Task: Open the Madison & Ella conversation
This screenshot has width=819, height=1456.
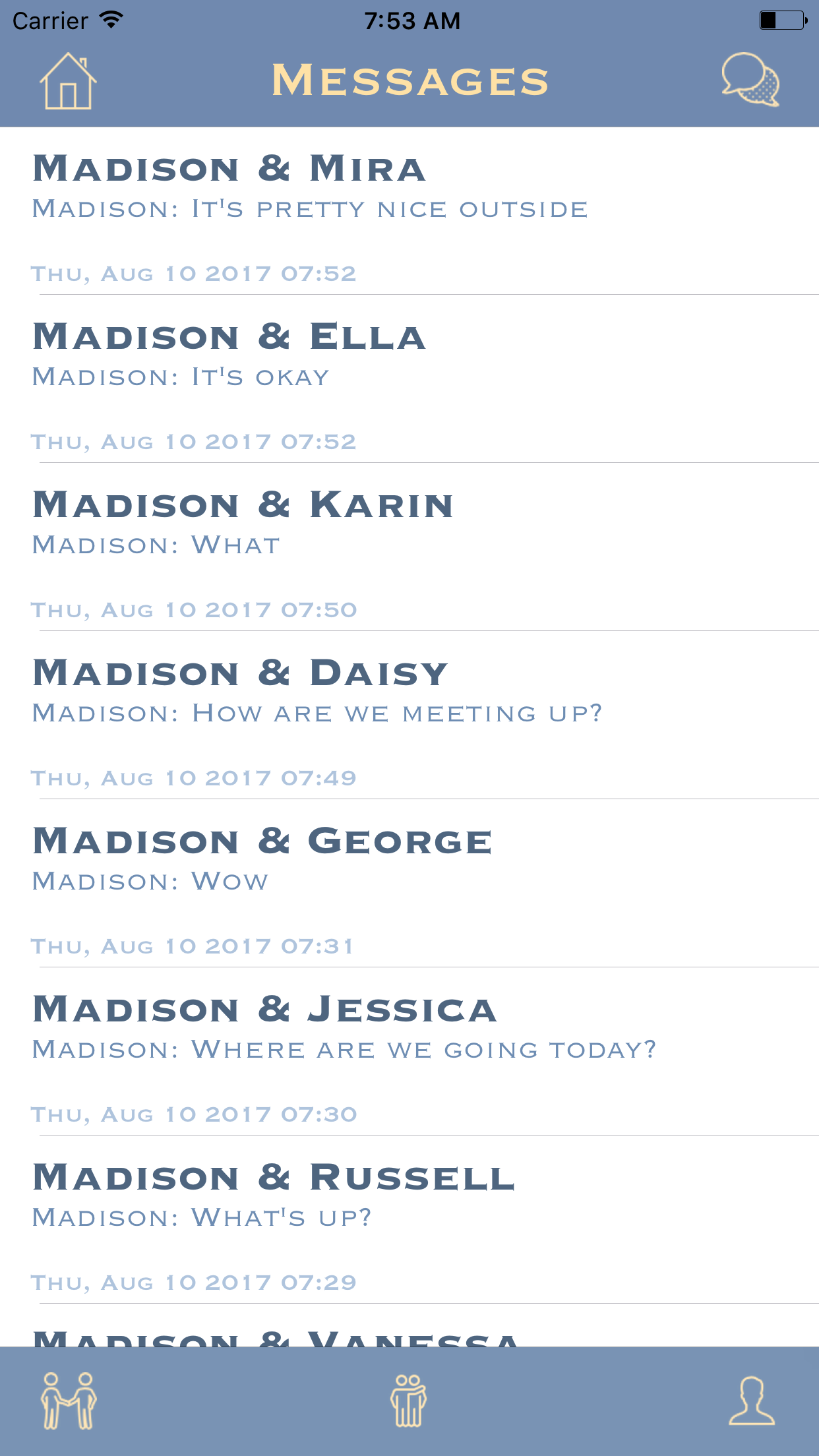Action: (409, 379)
